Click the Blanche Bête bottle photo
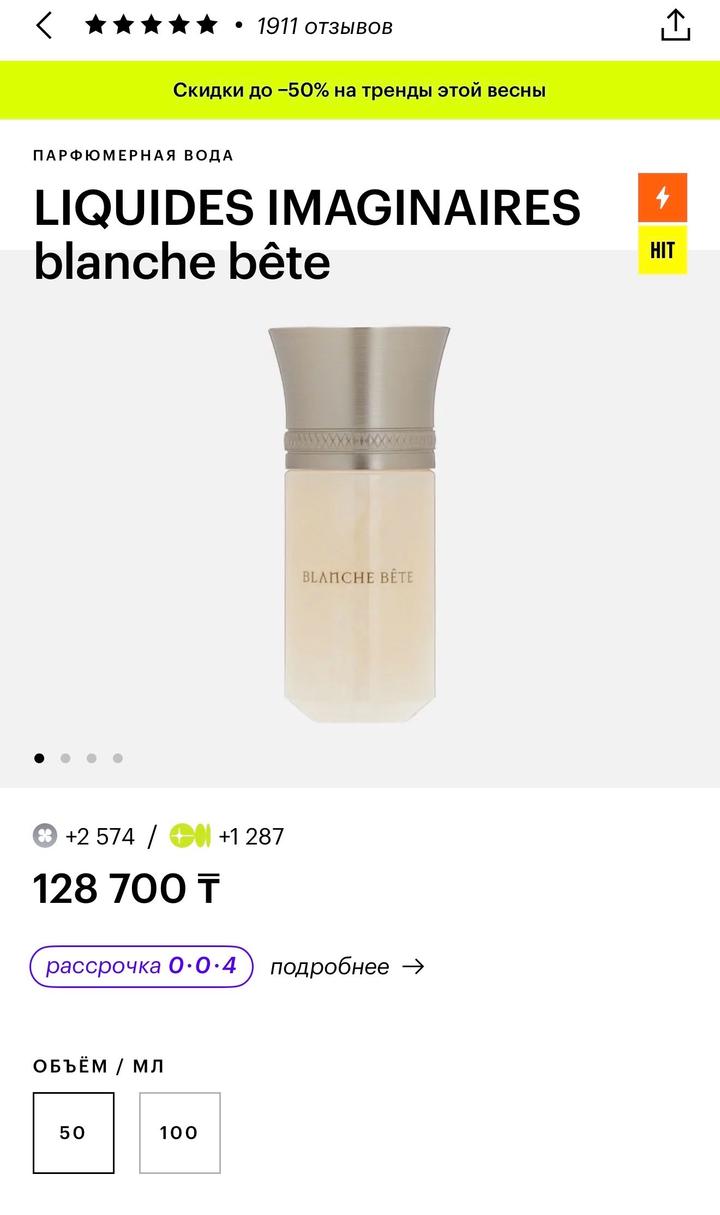The width and height of the screenshot is (720, 1215). [360, 520]
